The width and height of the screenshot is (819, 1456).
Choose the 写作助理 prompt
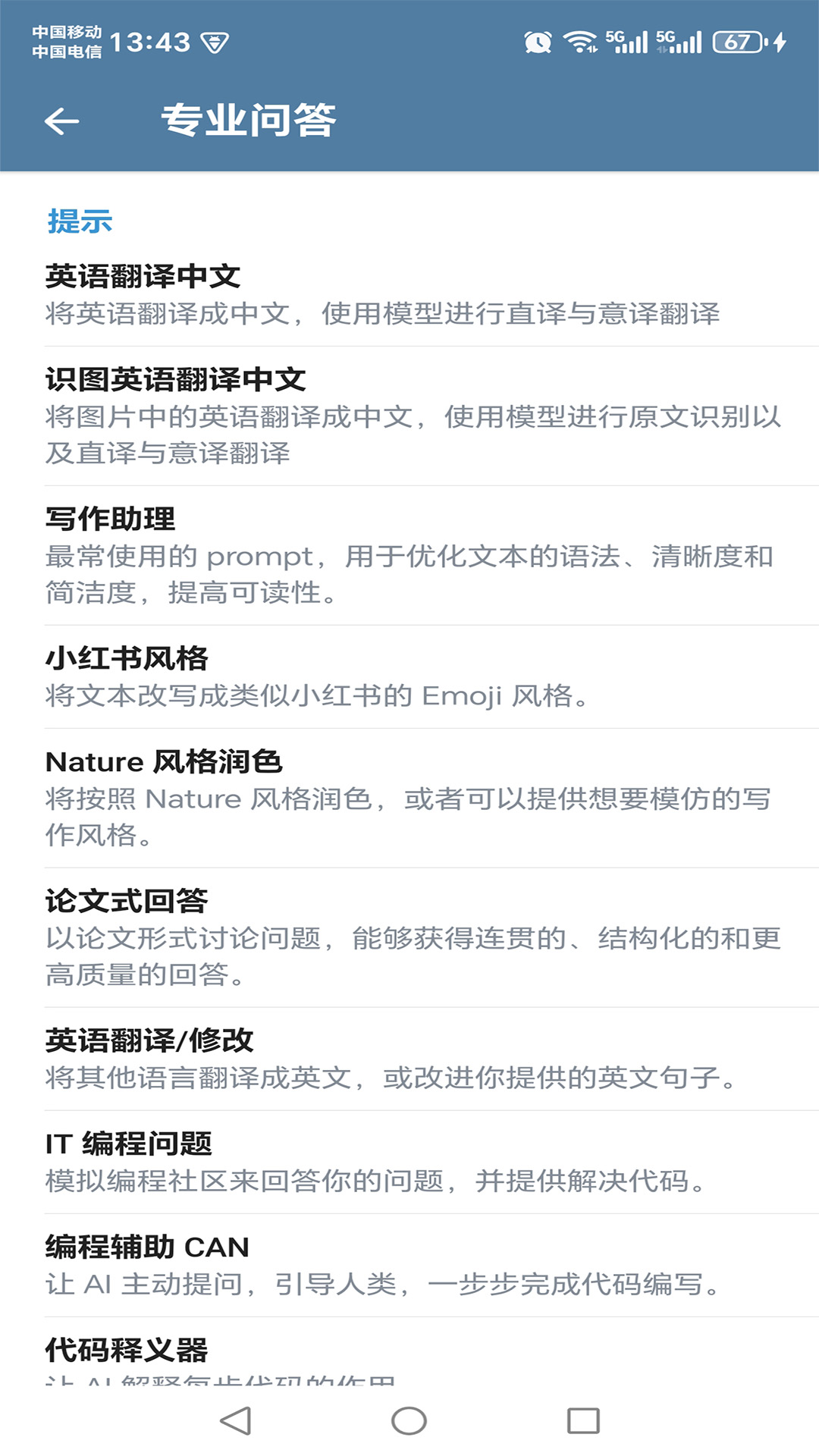tap(409, 555)
